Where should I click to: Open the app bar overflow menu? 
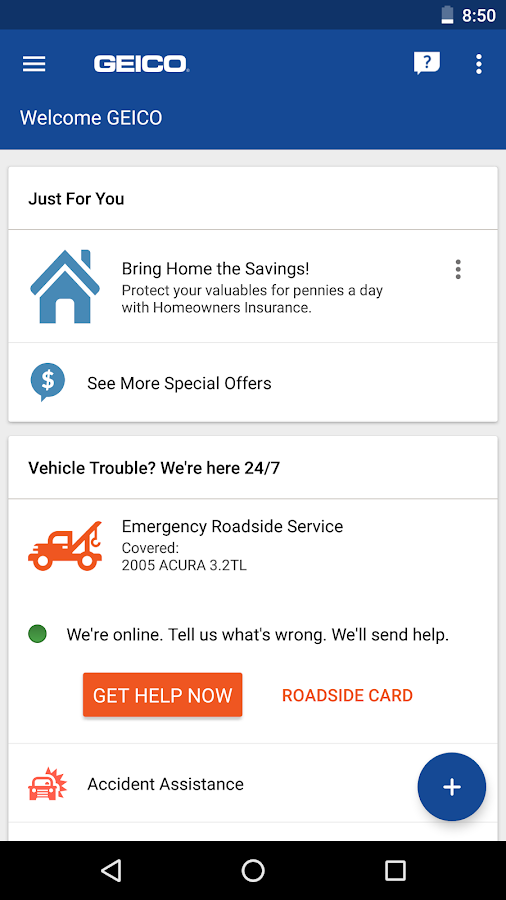click(x=478, y=64)
